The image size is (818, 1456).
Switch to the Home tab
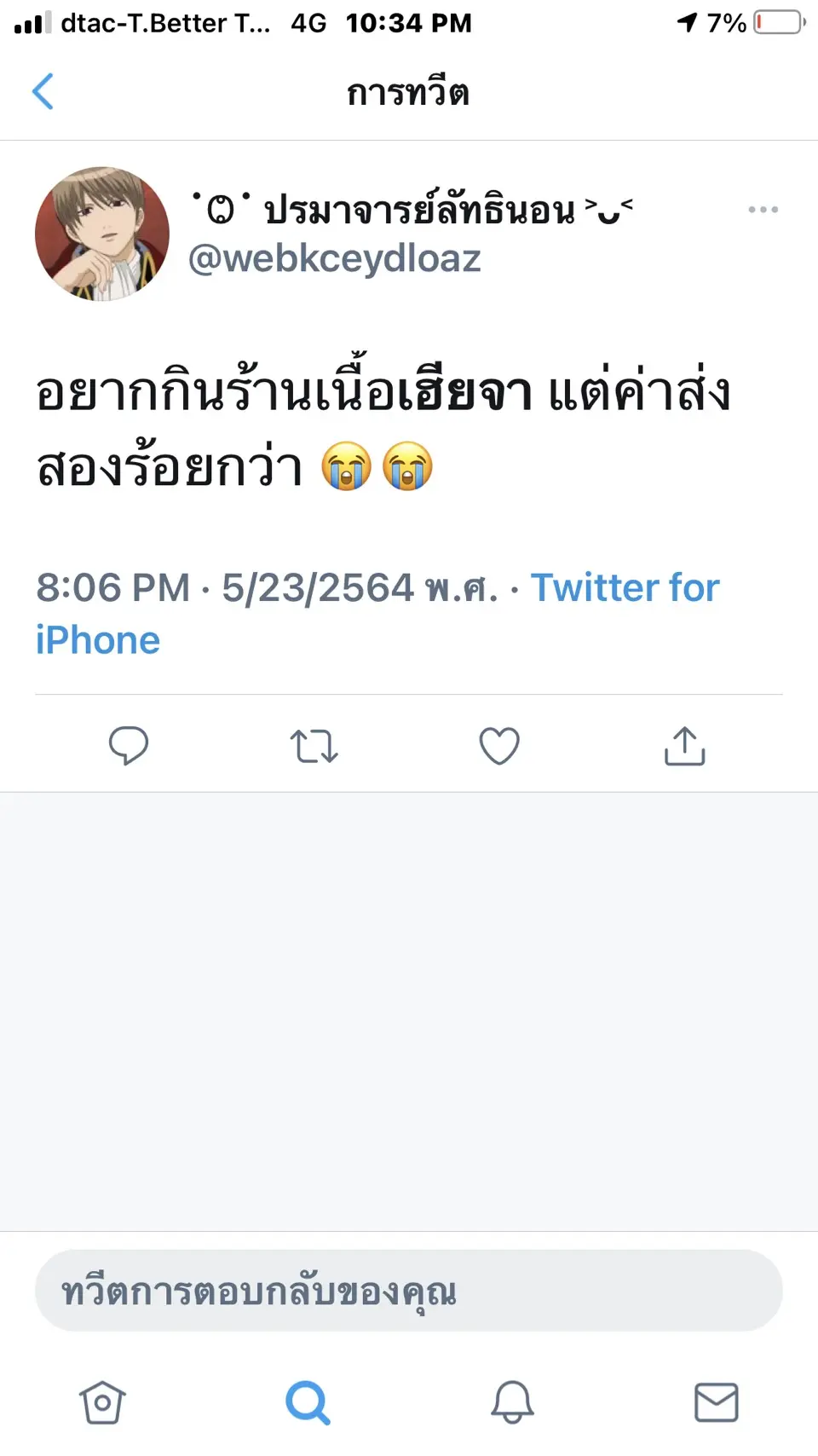pos(102,1402)
